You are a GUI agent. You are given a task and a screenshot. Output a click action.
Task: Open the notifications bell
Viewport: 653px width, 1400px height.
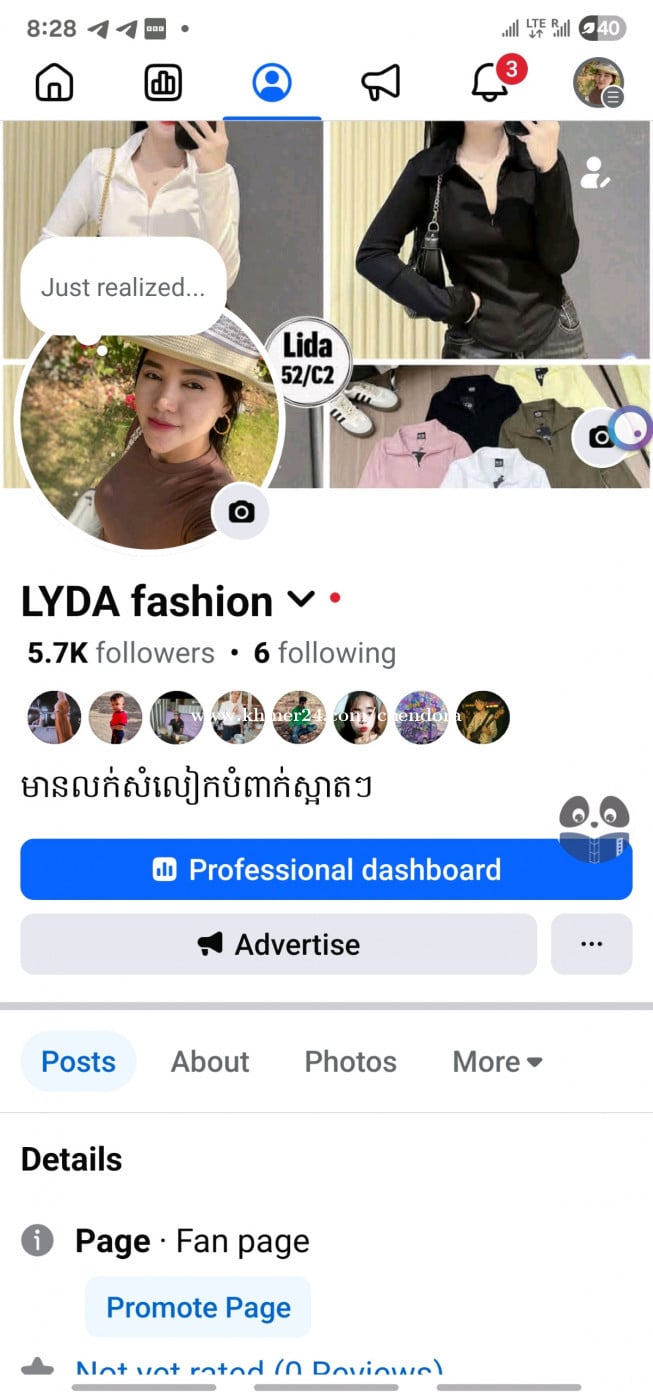point(490,83)
